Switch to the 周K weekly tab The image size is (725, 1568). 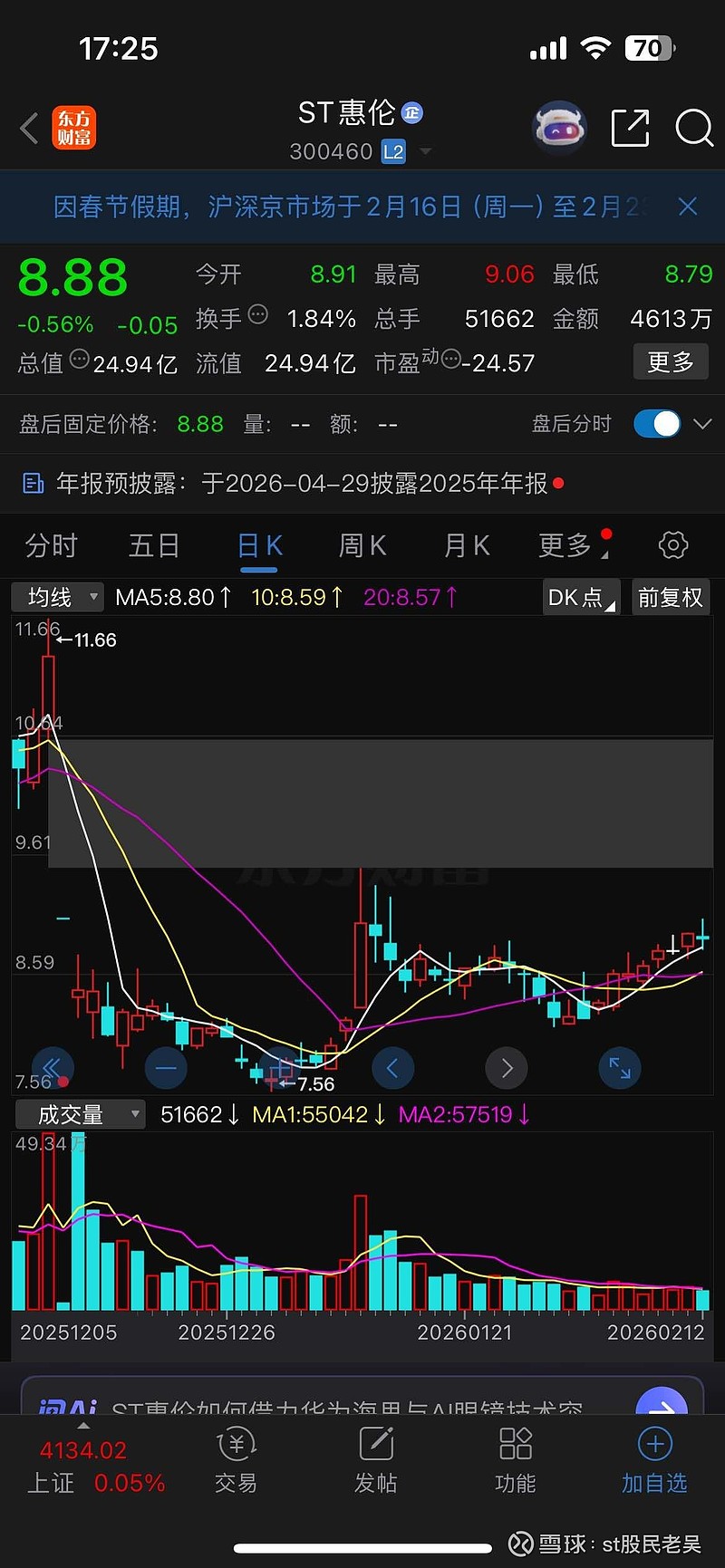tap(361, 544)
